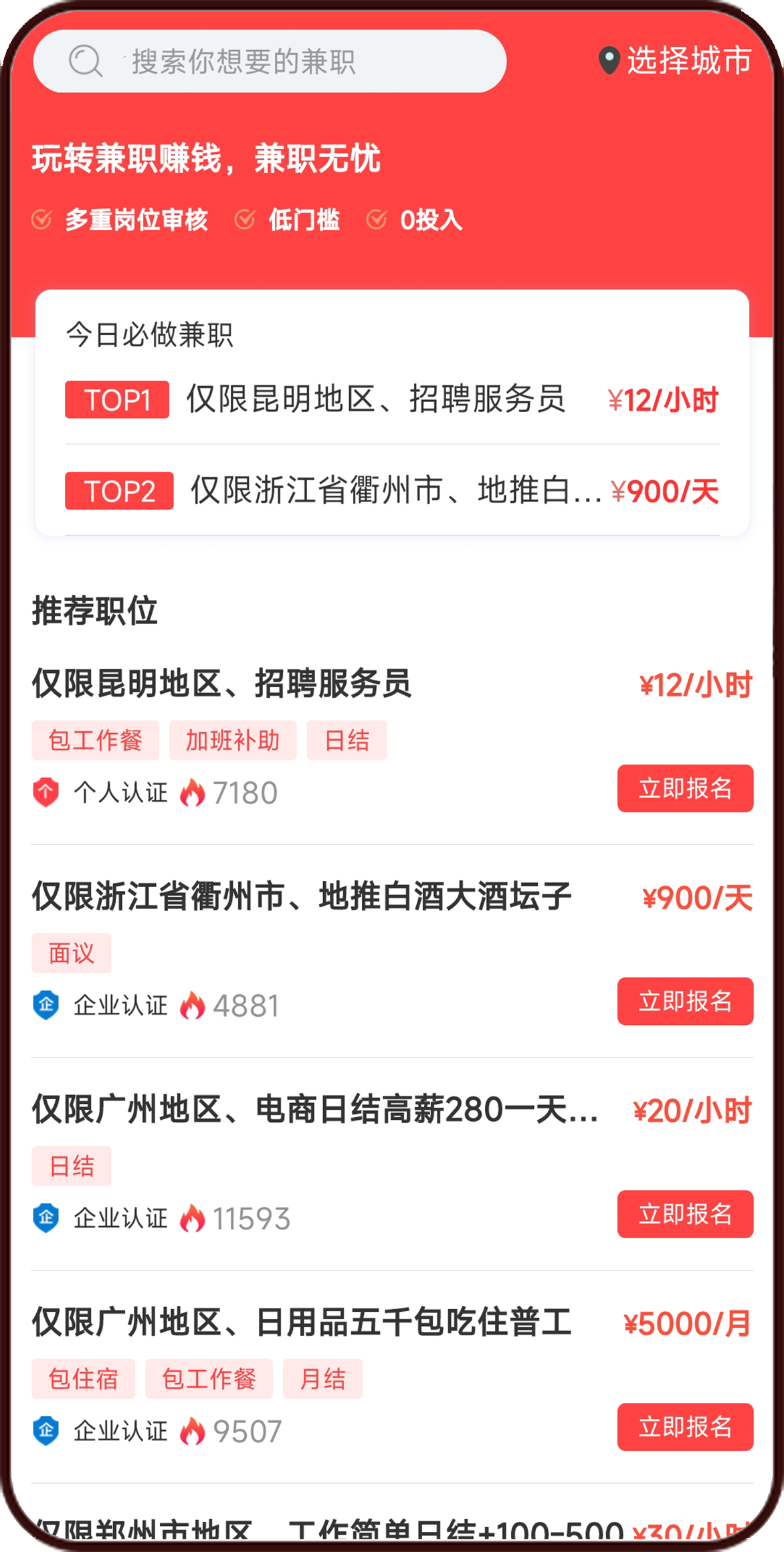Tap 立即报名 for 广州日用品普工 job
784x1552 pixels.
pyautogui.click(x=685, y=1426)
